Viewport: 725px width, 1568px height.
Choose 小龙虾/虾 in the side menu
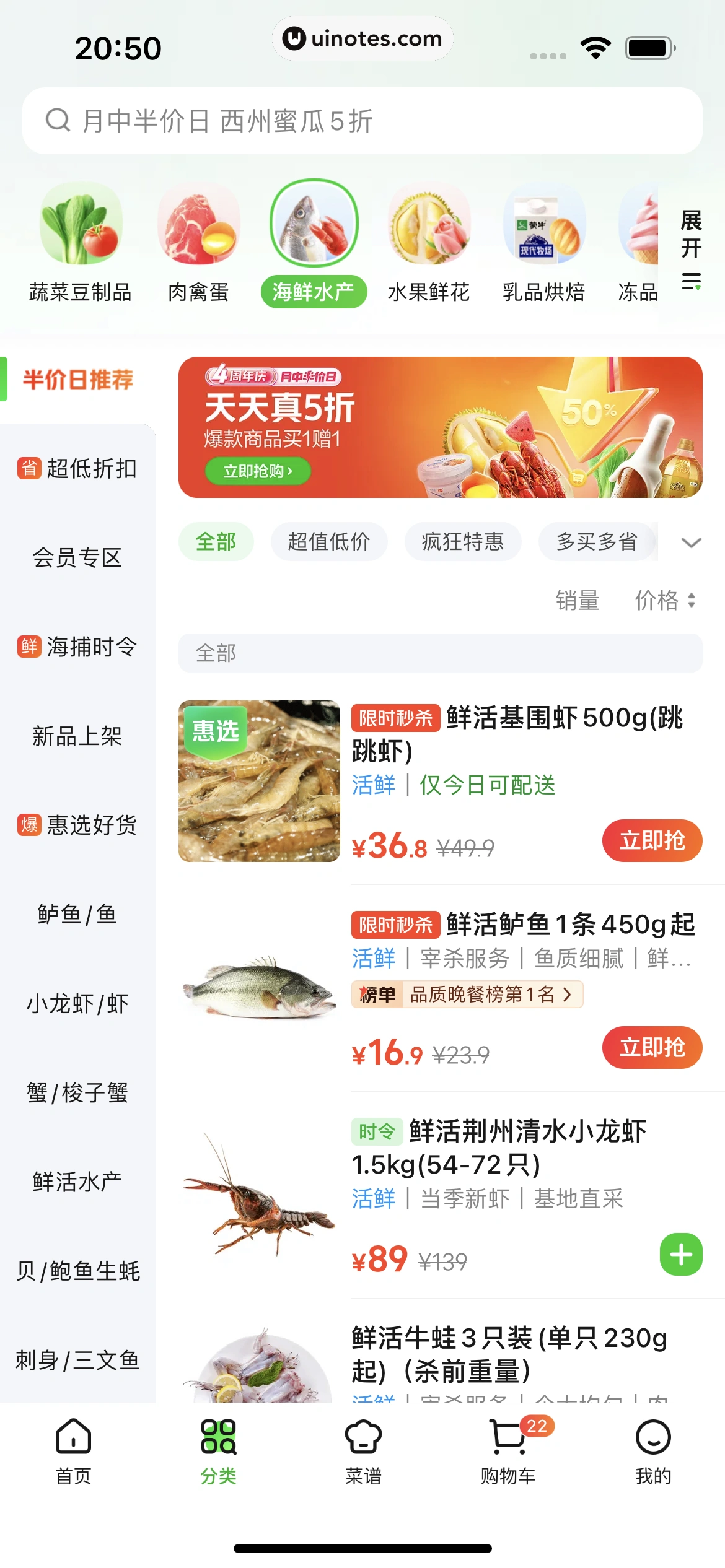click(x=77, y=1004)
